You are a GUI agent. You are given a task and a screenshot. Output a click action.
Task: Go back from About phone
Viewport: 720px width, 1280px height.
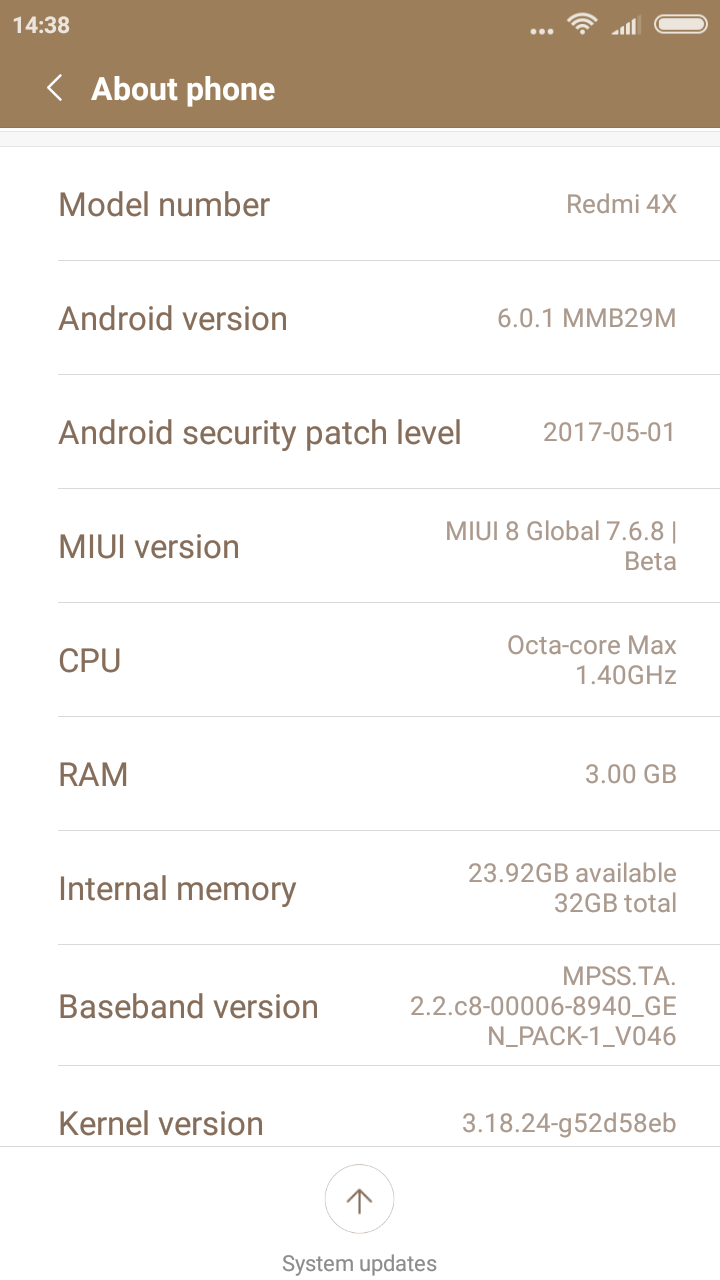pyautogui.click(x=55, y=89)
